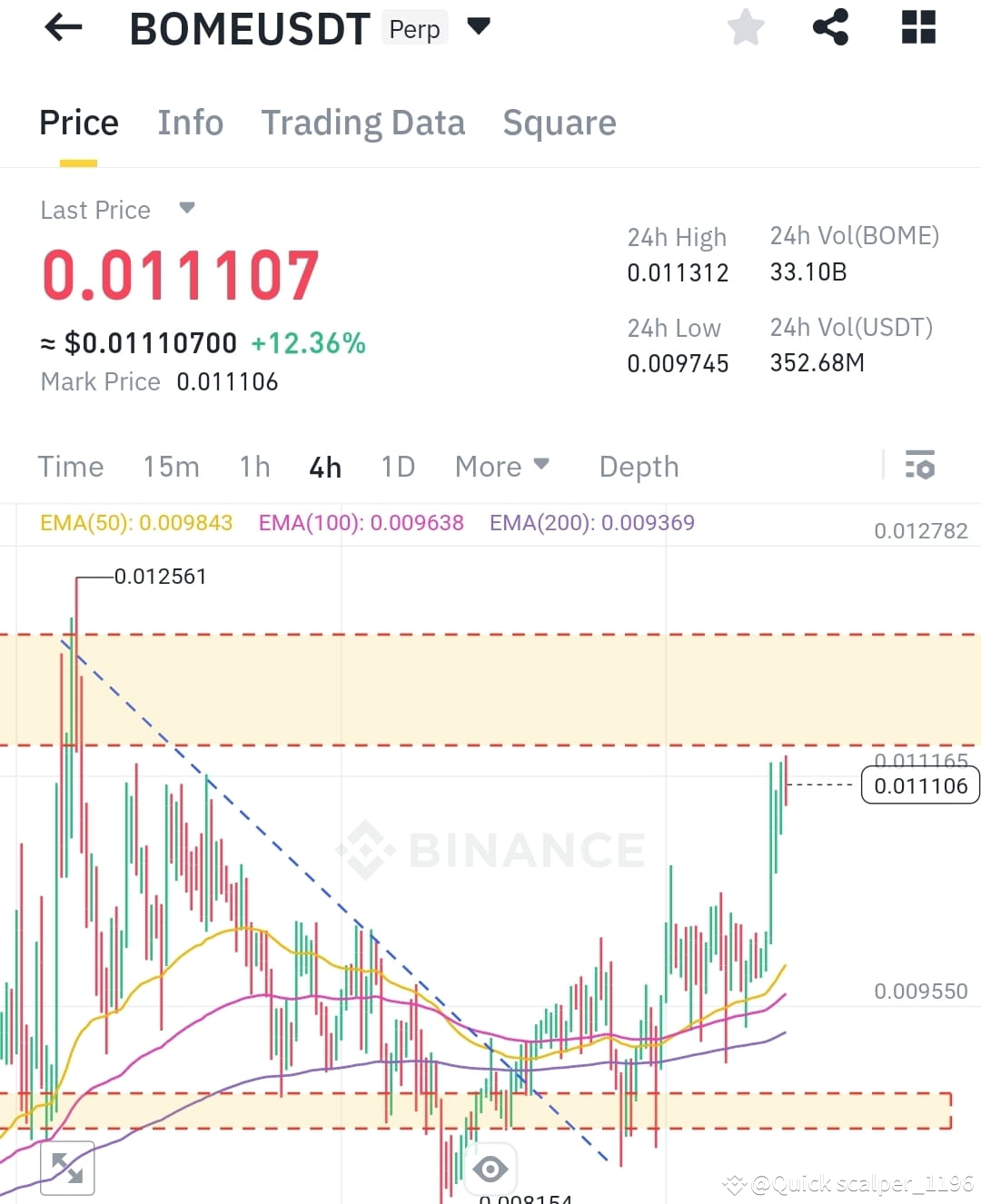
Task: Tap the fullscreen expand icon on the chart
Action: click(65, 1168)
